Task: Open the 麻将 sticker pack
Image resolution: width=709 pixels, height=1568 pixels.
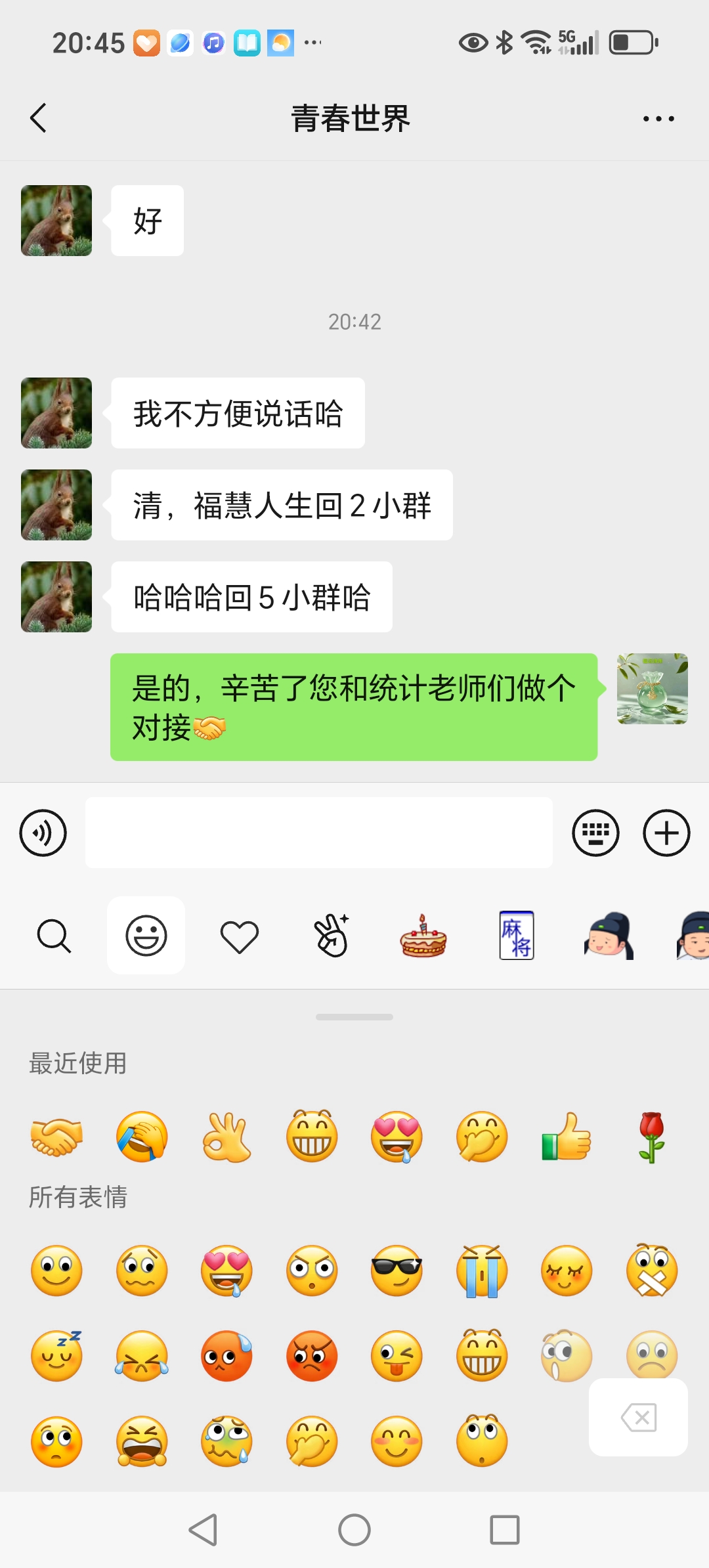Action: tap(517, 936)
